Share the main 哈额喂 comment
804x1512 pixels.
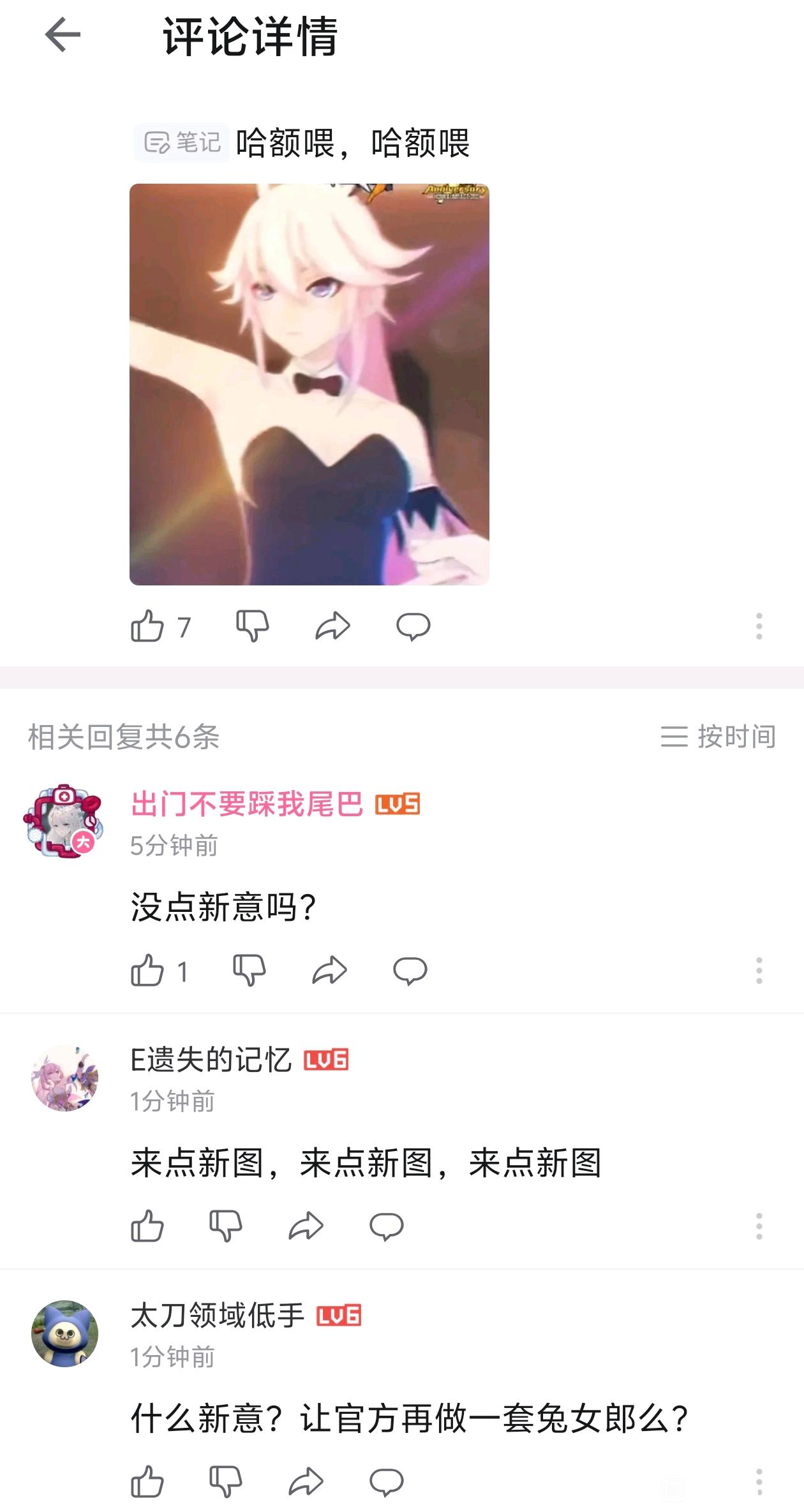click(x=333, y=626)
